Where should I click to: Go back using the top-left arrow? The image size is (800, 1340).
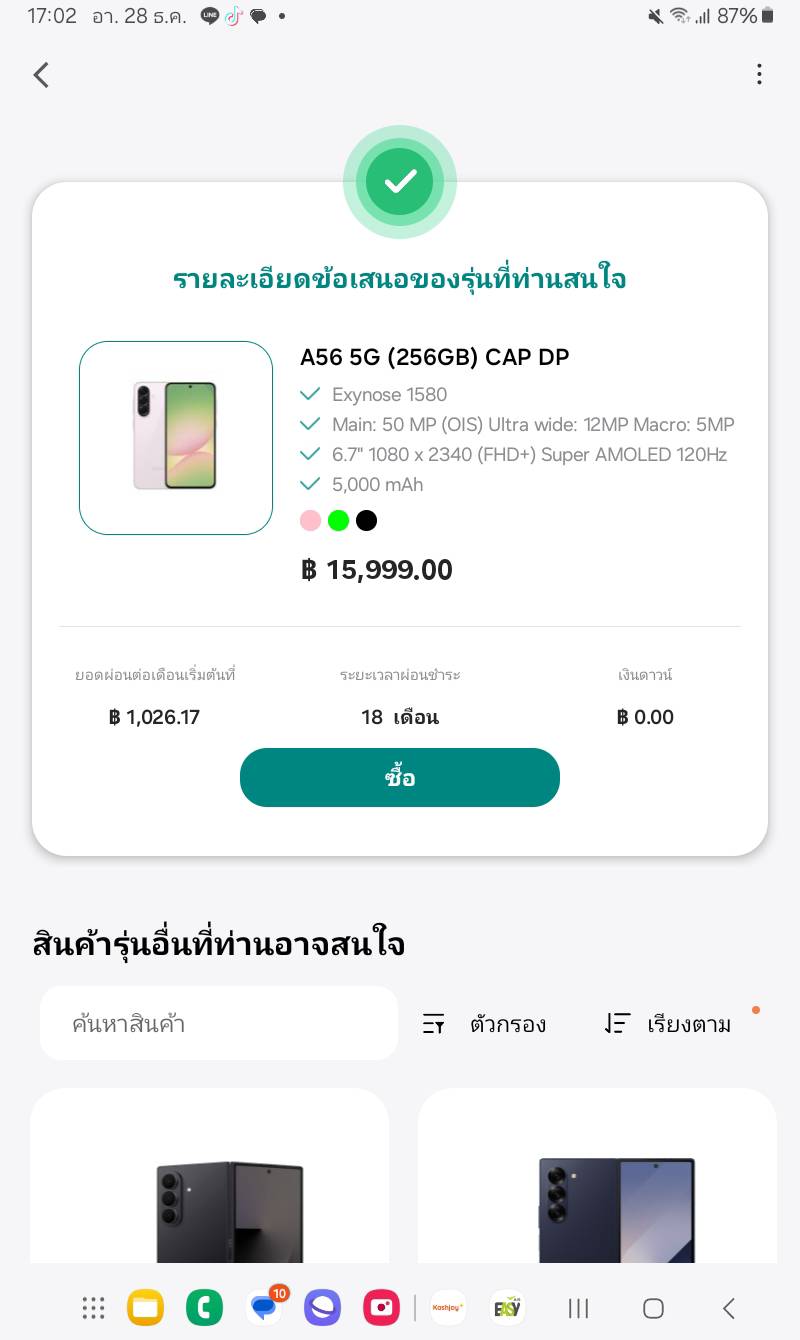tap(41, 75)
